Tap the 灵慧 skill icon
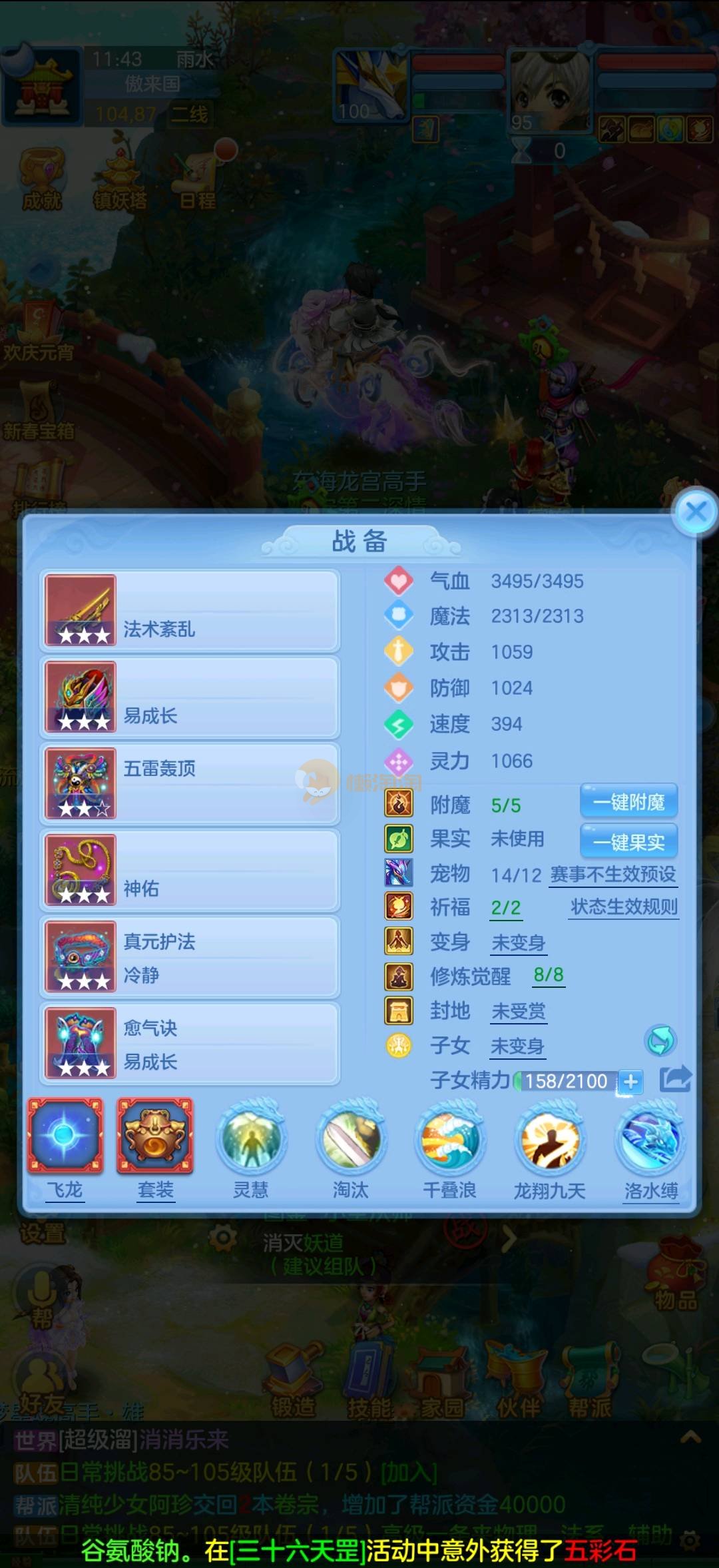 pos(252,1140)
